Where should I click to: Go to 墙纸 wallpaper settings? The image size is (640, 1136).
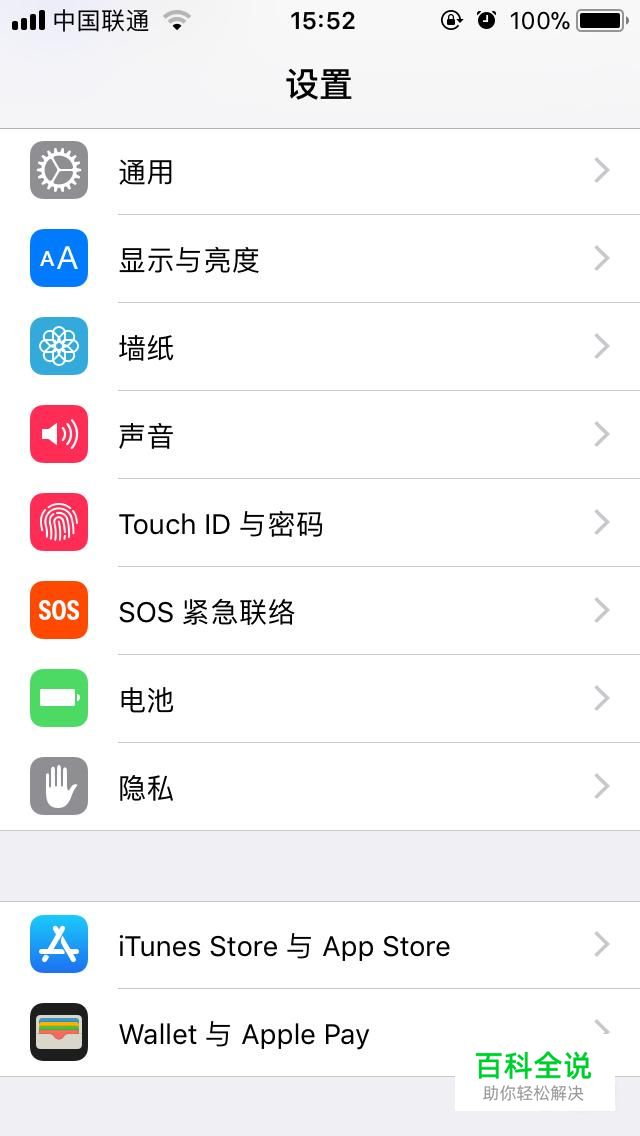click(320, 347)
